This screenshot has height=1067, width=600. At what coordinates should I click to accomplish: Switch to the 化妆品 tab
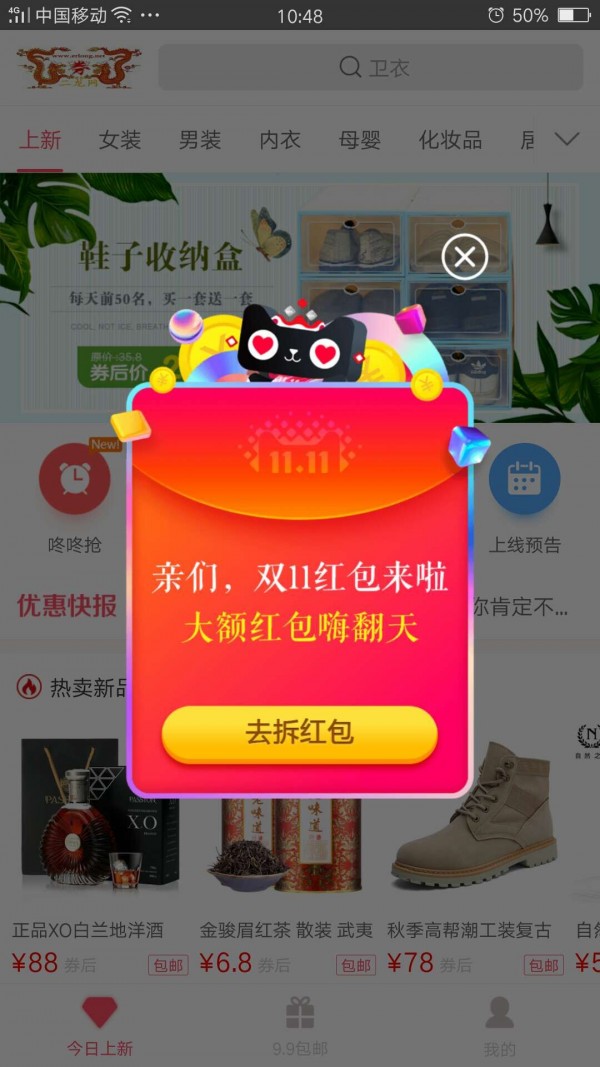450,140
